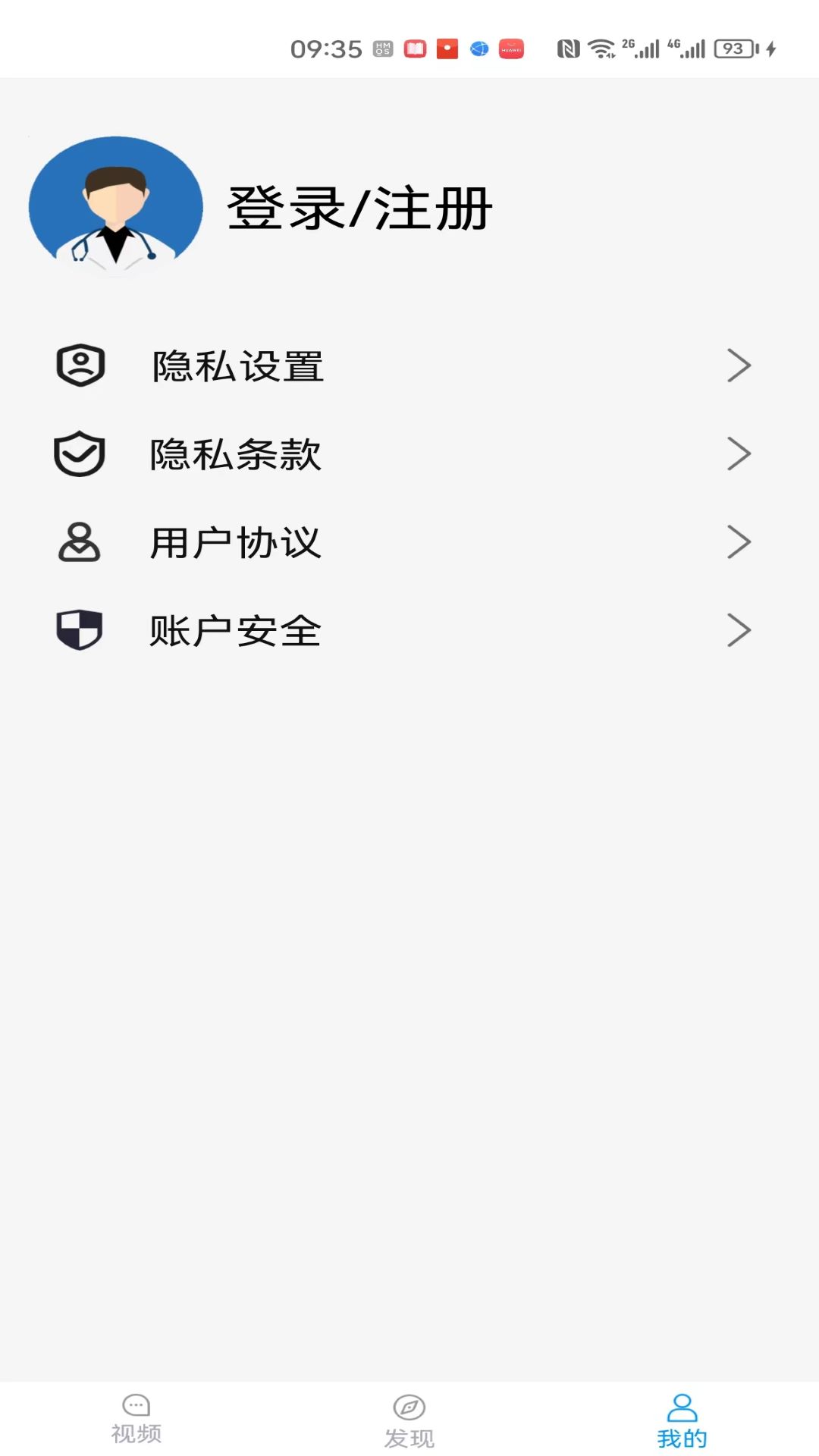The image size is (819, 1456).
Task: Tap the doctor avatar picture
Action: coord(116,207)
